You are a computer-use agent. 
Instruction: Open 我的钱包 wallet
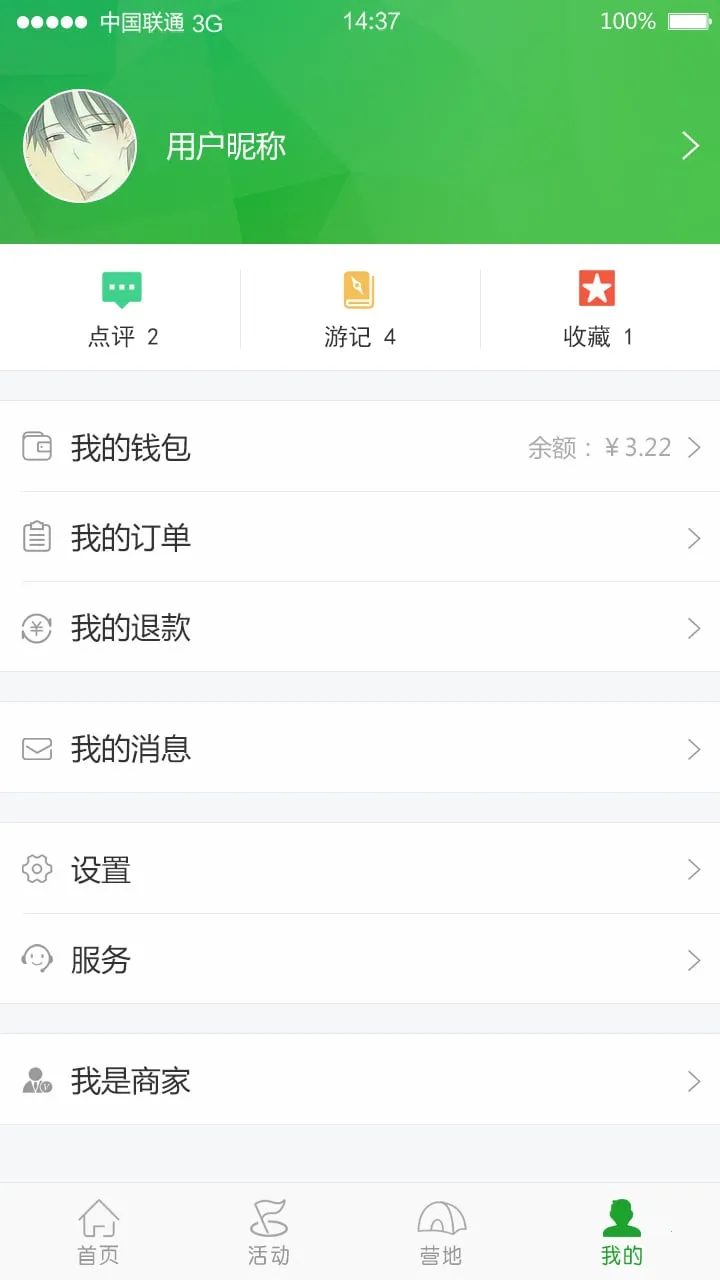360,447
